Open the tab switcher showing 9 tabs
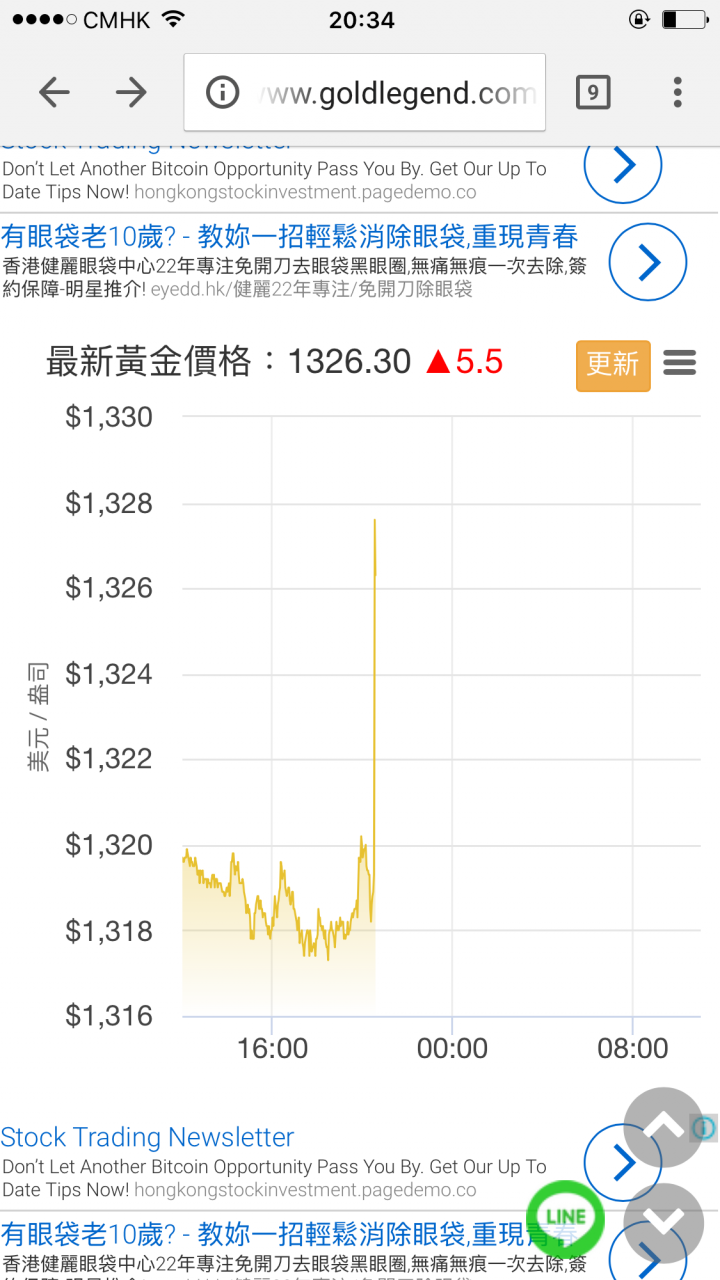 (x=593, y=93)
